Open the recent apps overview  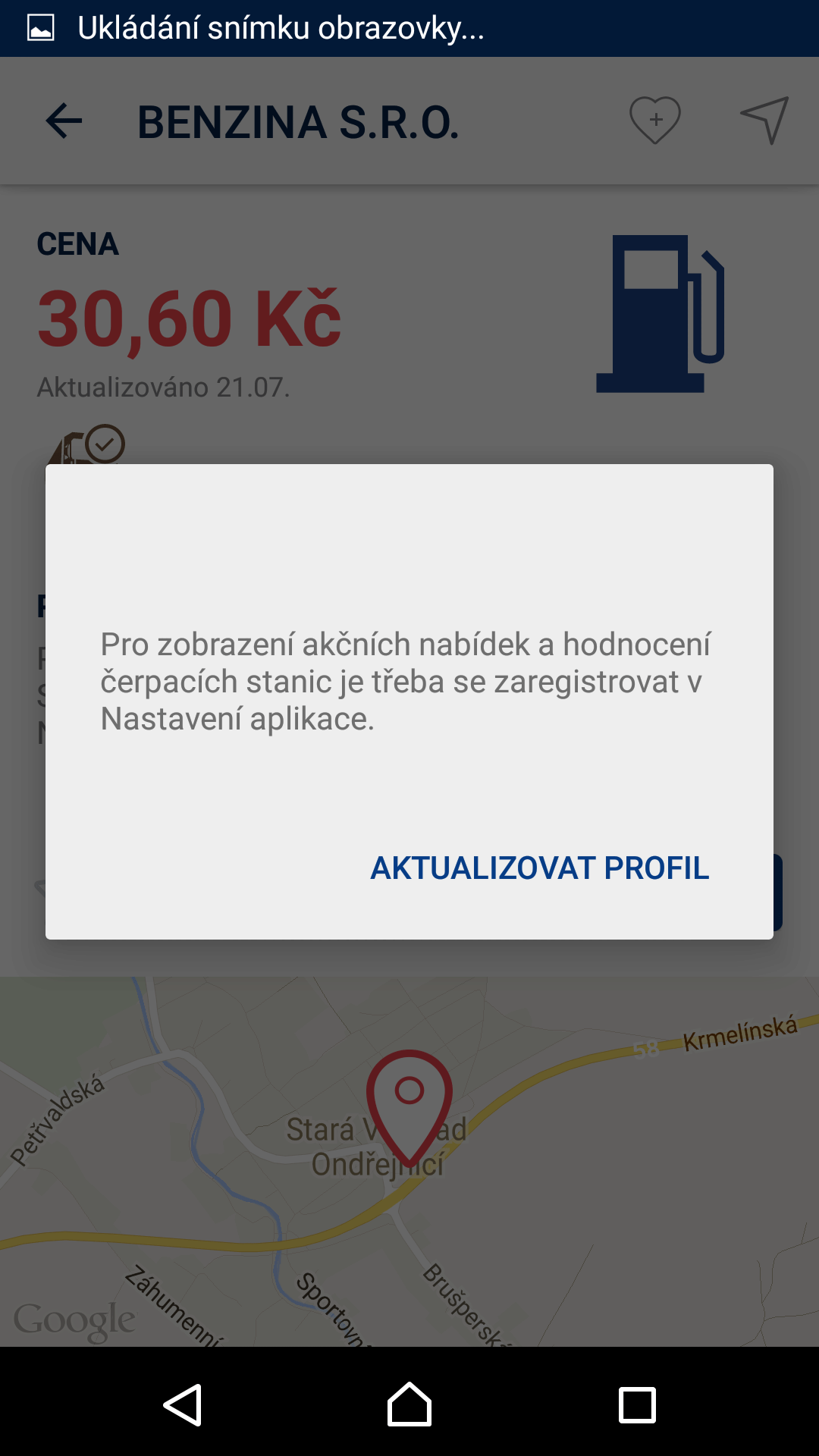point(637,1405)
